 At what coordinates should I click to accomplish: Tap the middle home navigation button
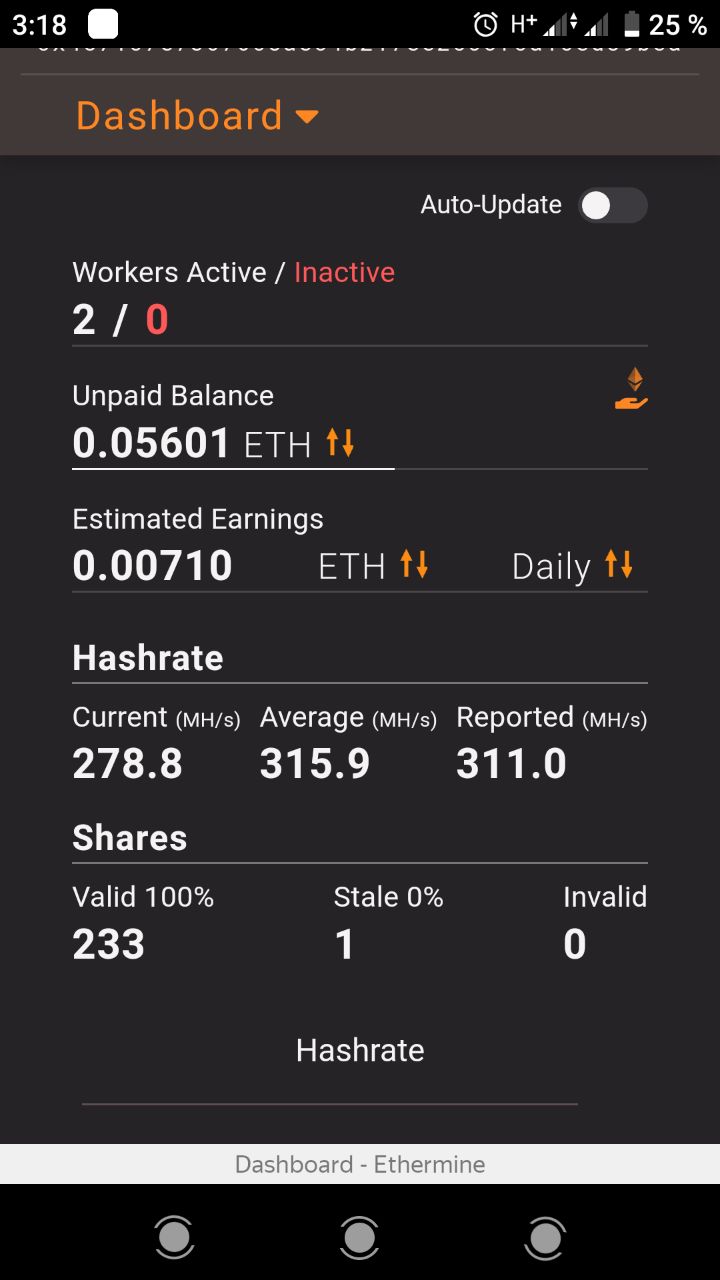click(x=359, y=1238)
